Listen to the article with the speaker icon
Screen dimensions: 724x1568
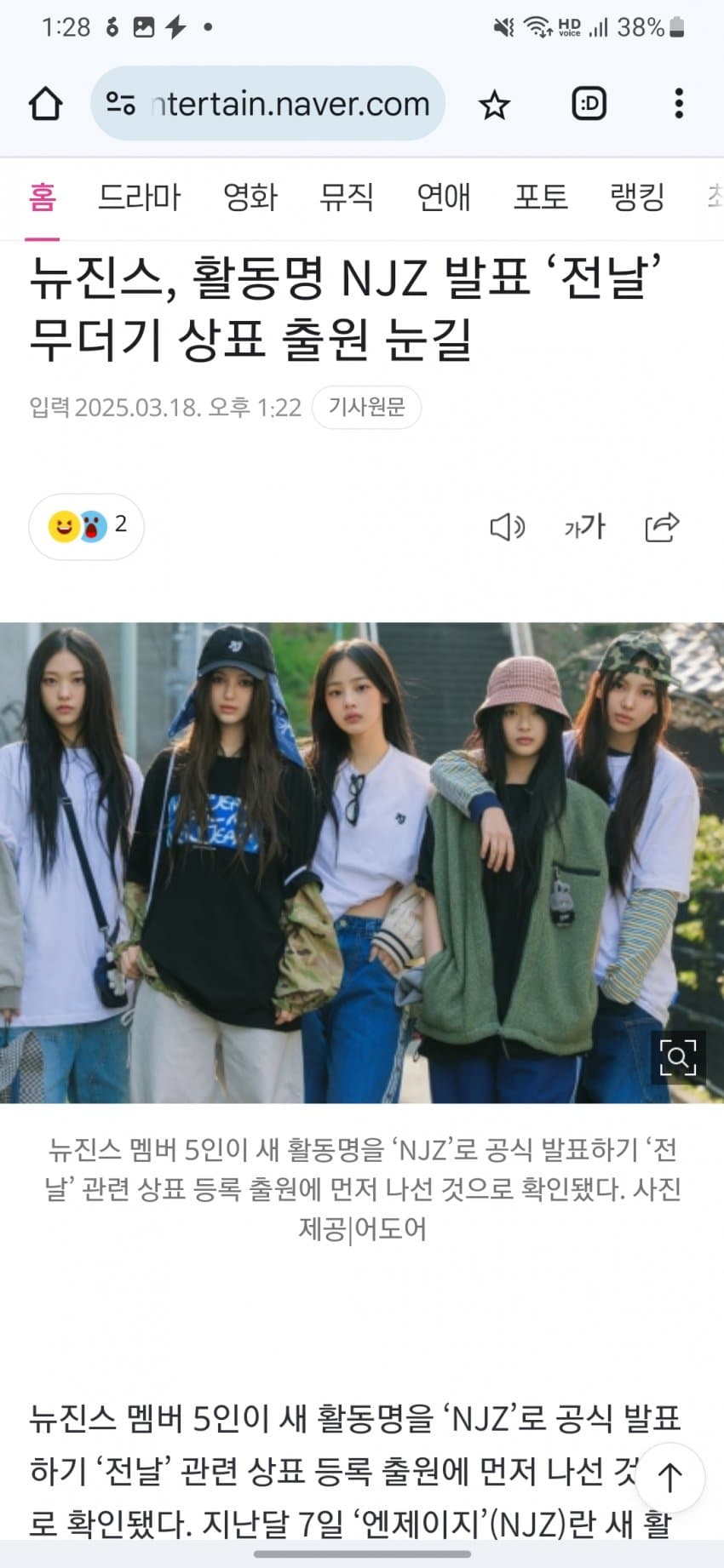tap(508, 527)
